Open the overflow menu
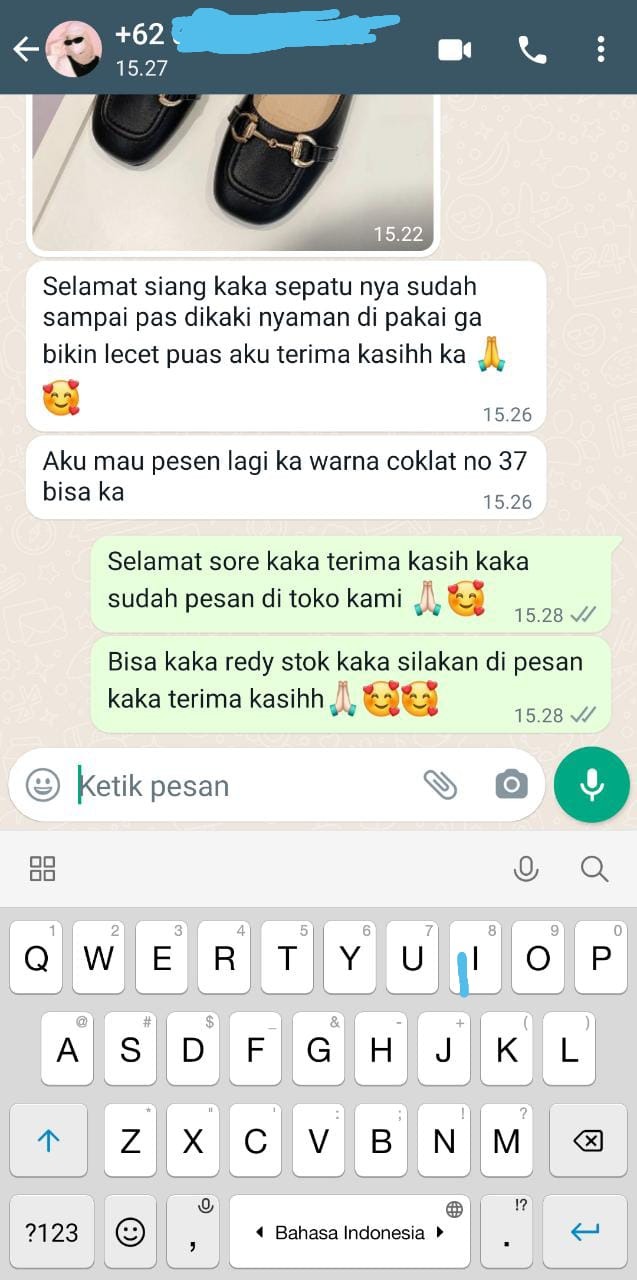Screen dimensions: 637x1280 [x=600, y=49]
